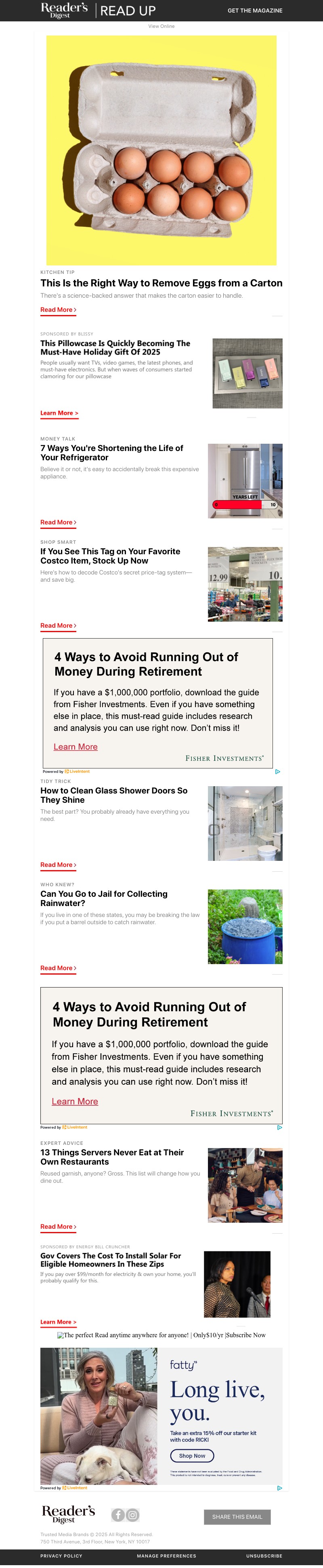Tap Shop Now in fatty15 ad

(192, 1456)
